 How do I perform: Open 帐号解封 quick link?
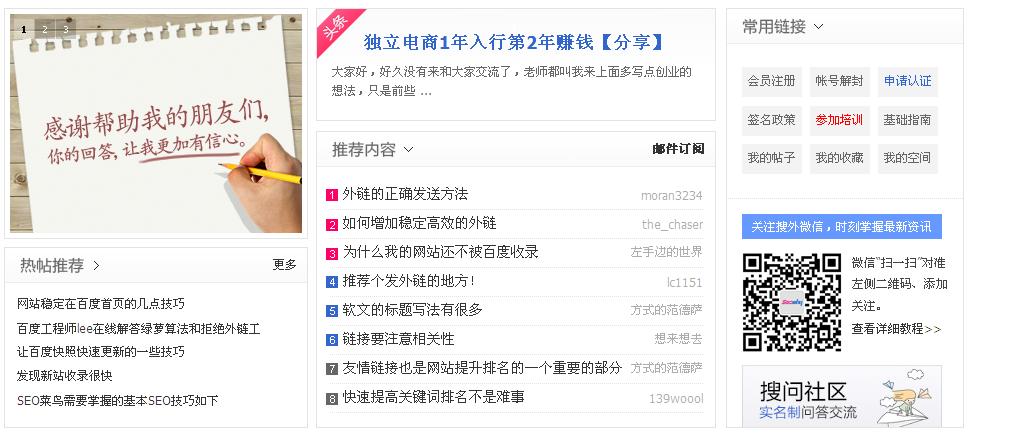[x=839, y=81]
